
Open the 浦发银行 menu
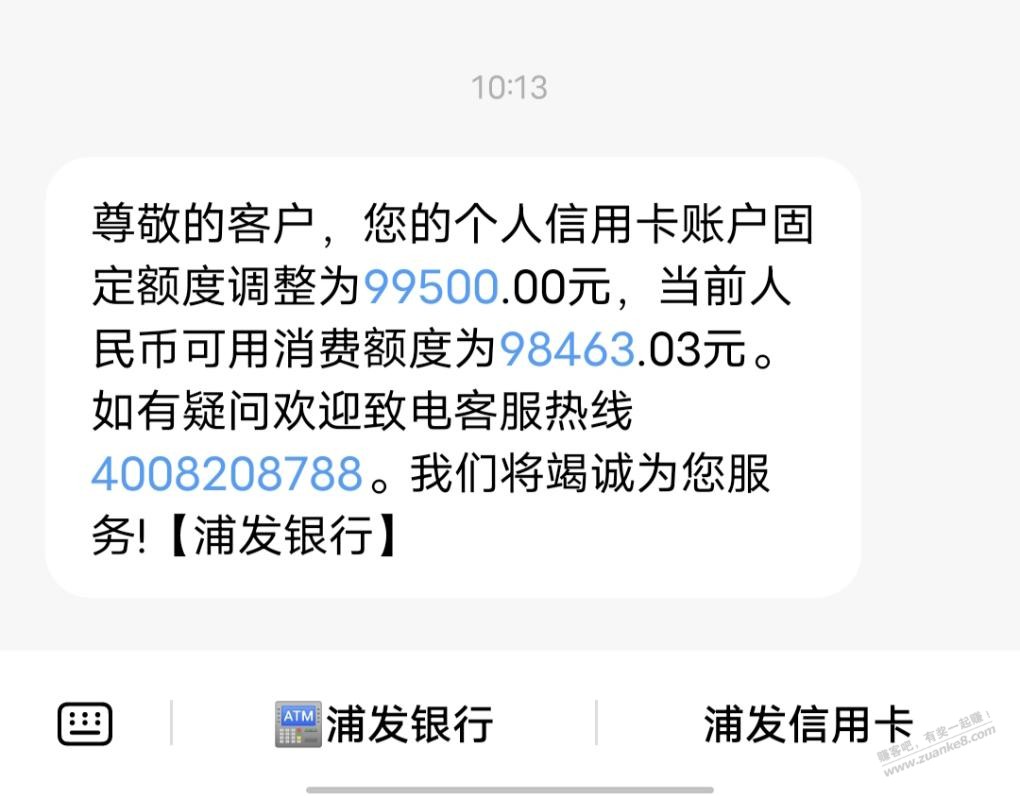point(384,723)
